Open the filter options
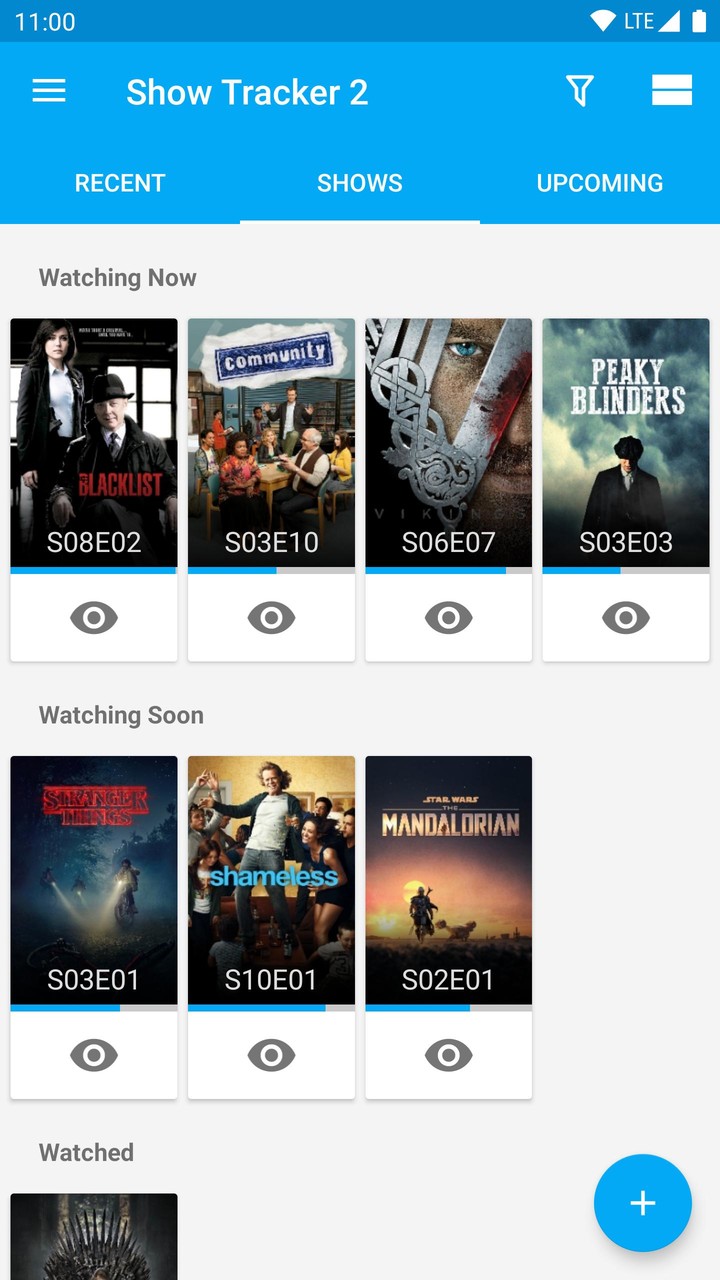Screen dimensions: 720x1280 [x=580, y=91]
